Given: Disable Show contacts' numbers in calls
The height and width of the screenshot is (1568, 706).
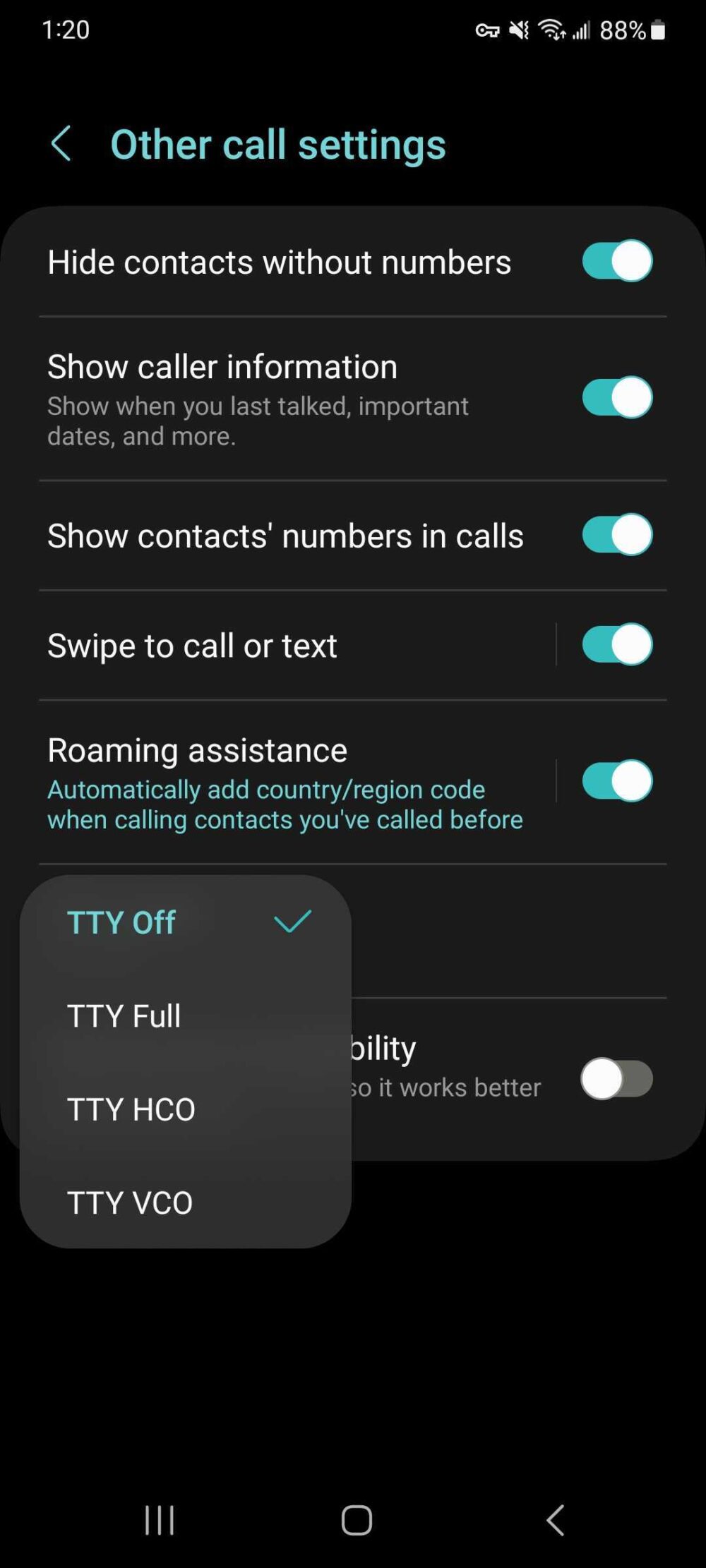Looking at the screenshot, I should (x=616, y=535).
